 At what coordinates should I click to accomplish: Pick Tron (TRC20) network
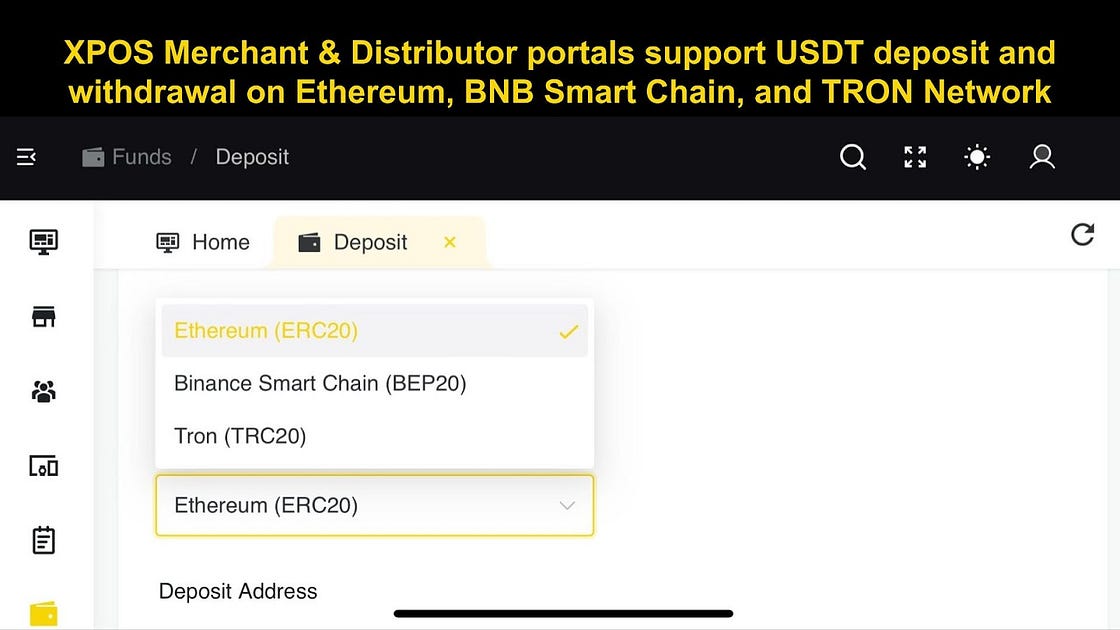tap(240, 436)
